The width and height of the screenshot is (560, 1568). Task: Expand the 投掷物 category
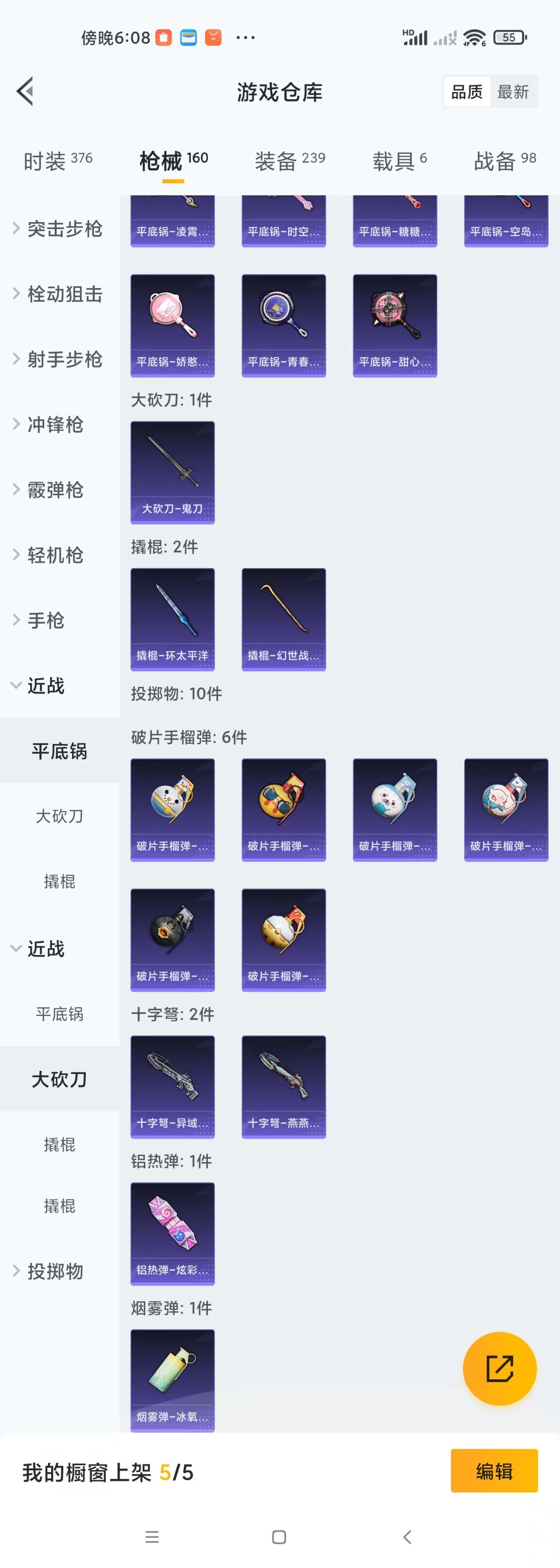(55, 1271)
